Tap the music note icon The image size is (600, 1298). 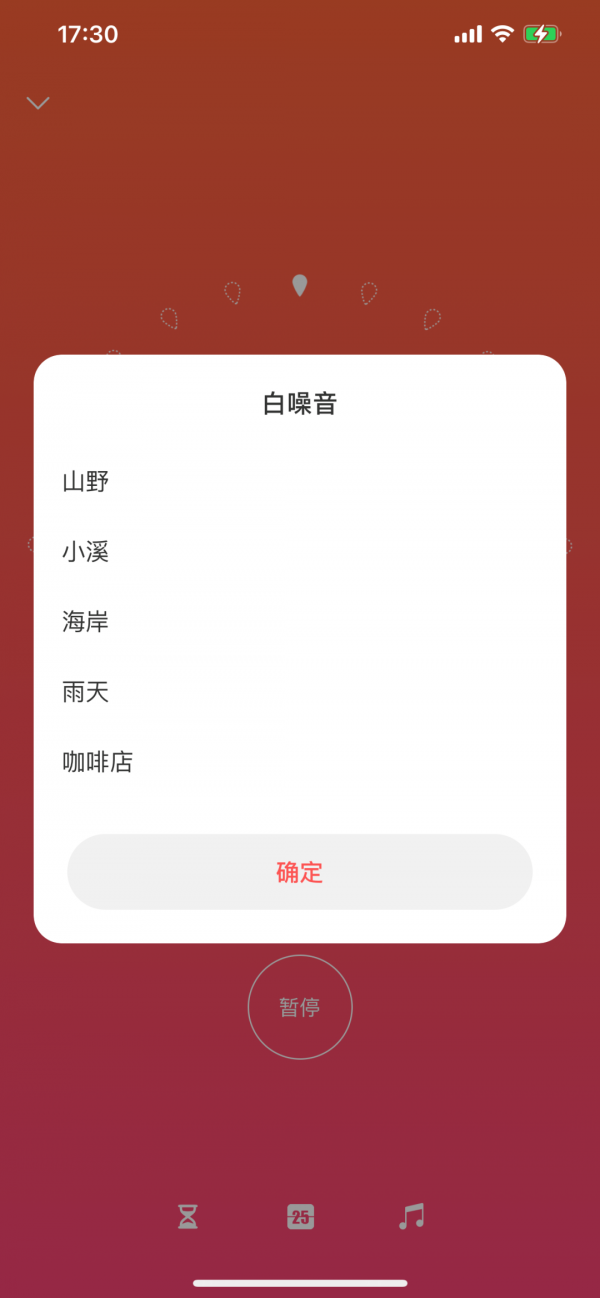411,1217
